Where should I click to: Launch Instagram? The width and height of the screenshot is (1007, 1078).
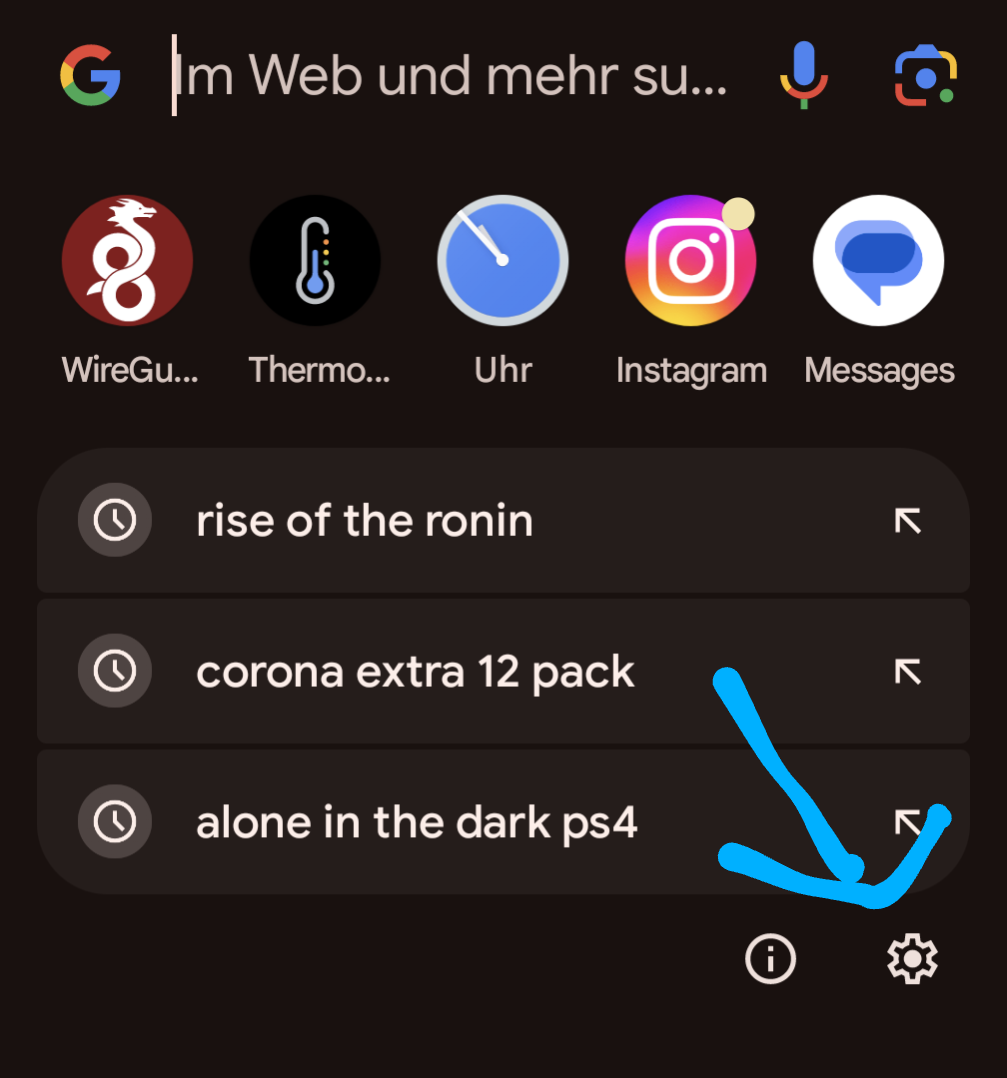(x=691, y=261)
